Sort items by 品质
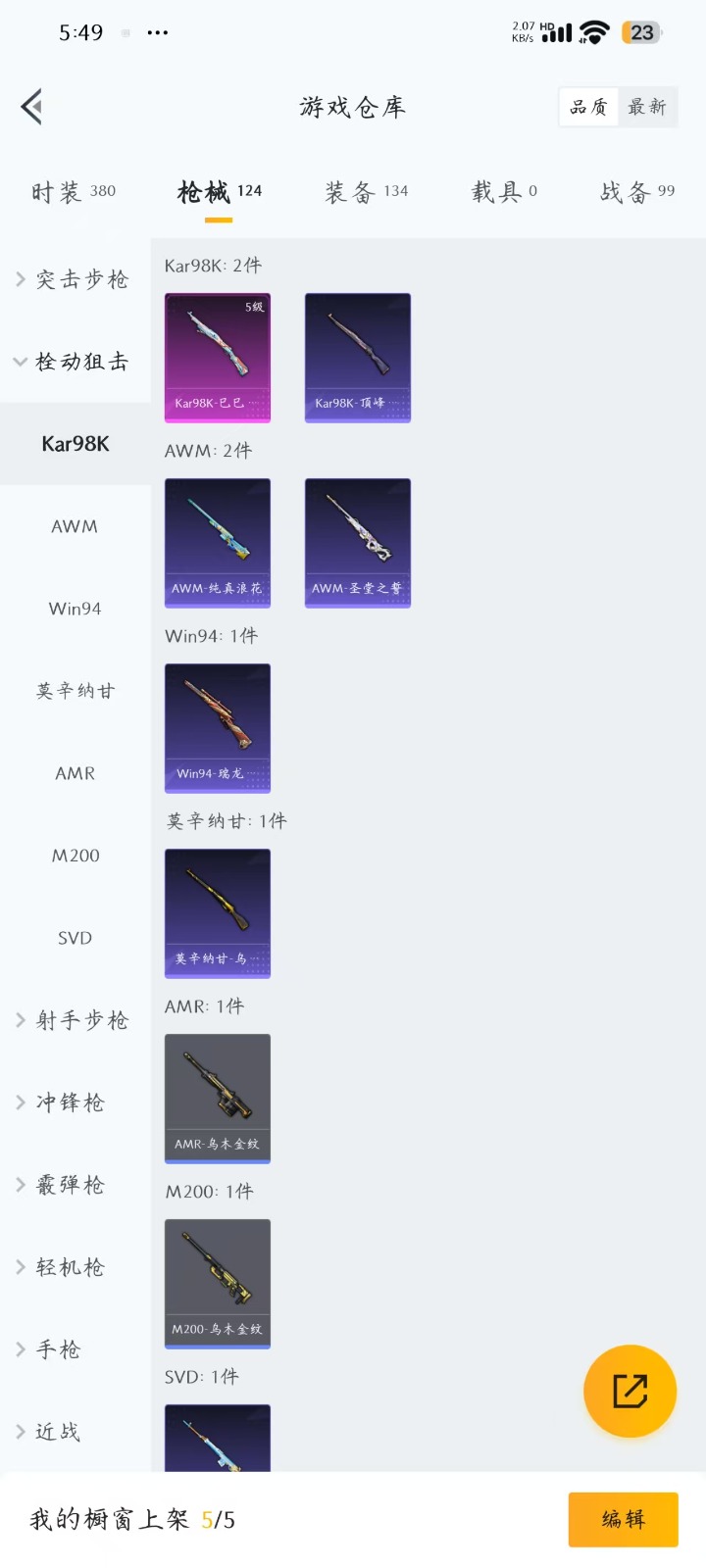 (588, 107)
